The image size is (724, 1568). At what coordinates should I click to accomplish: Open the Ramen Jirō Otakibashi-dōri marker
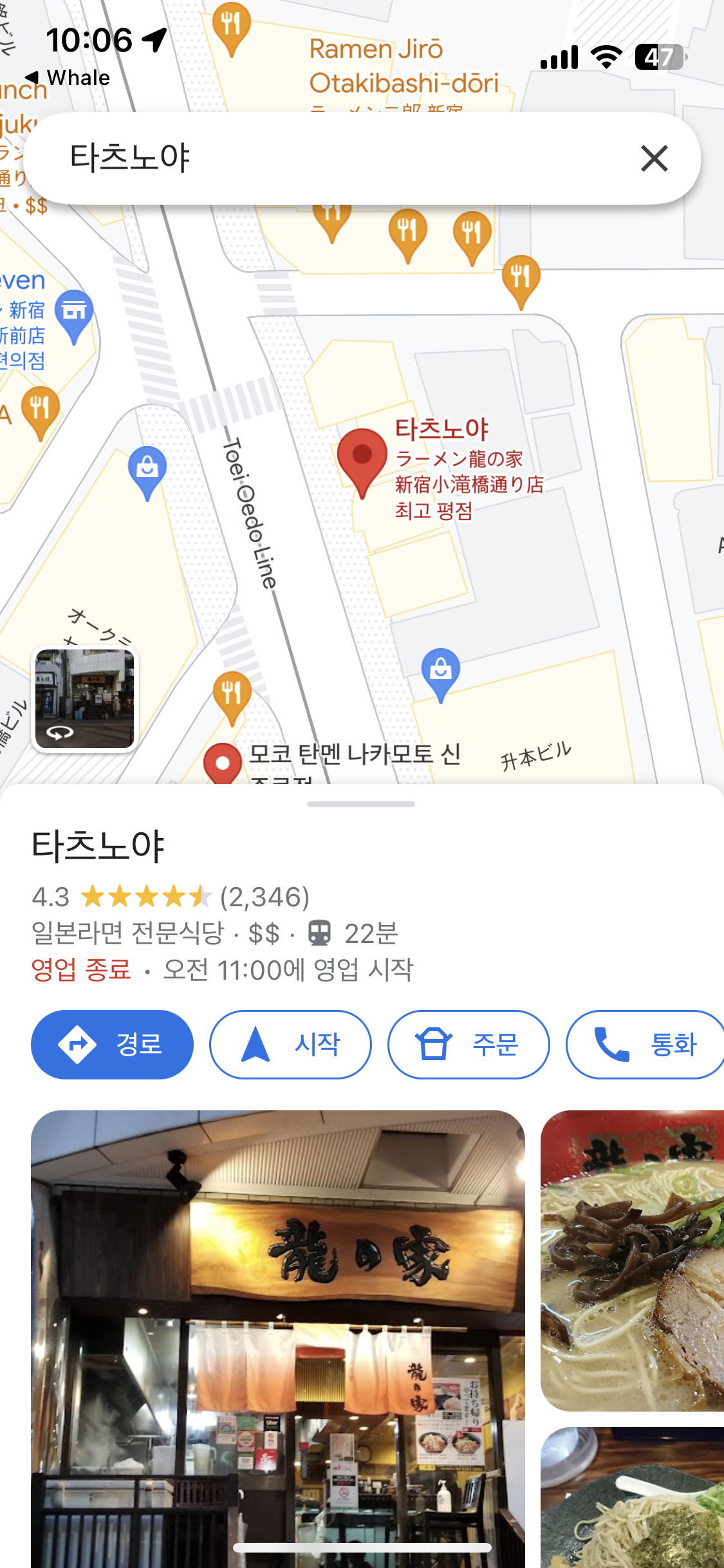point(232,27)
